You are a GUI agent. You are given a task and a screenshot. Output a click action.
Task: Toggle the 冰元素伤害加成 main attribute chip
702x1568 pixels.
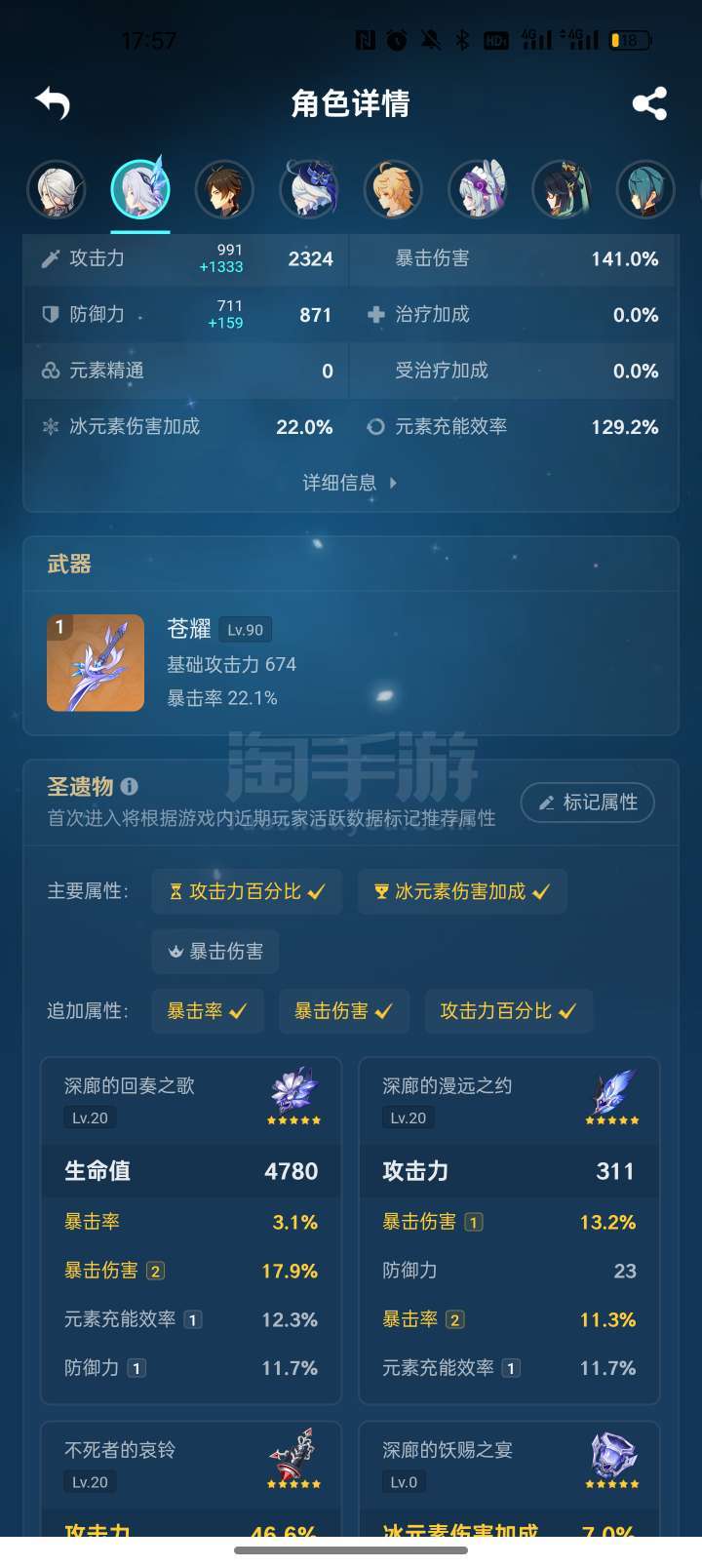[x=462, y=891]
